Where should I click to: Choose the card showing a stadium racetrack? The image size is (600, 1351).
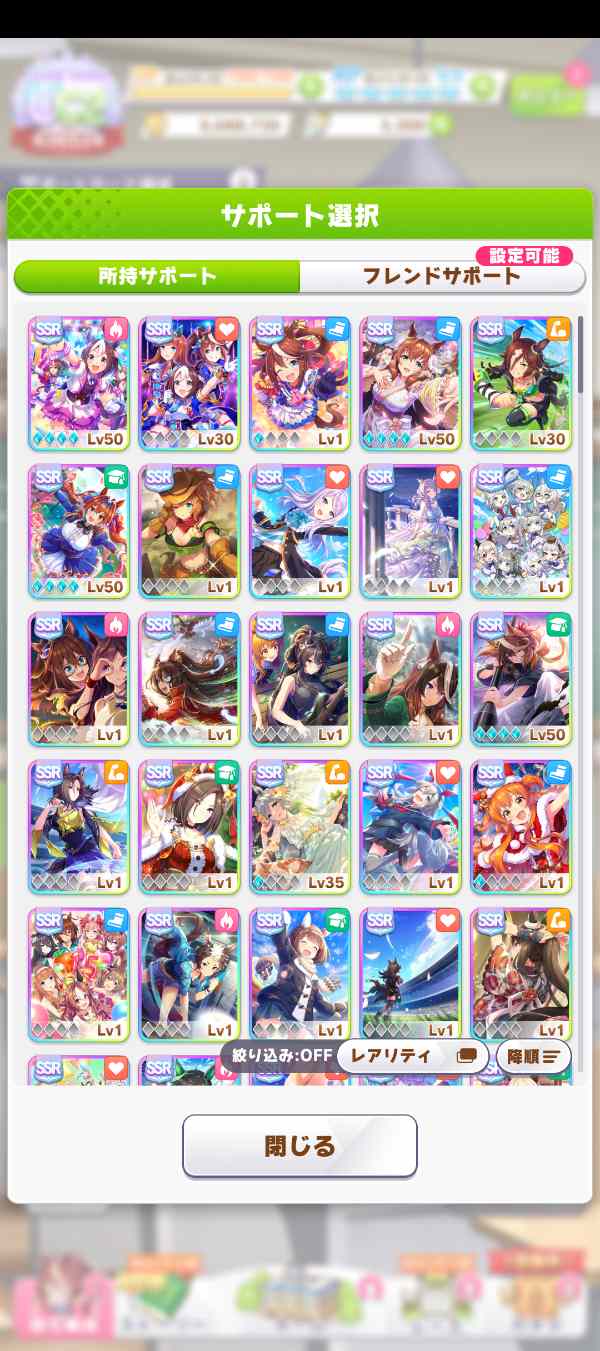coord(410,973)
